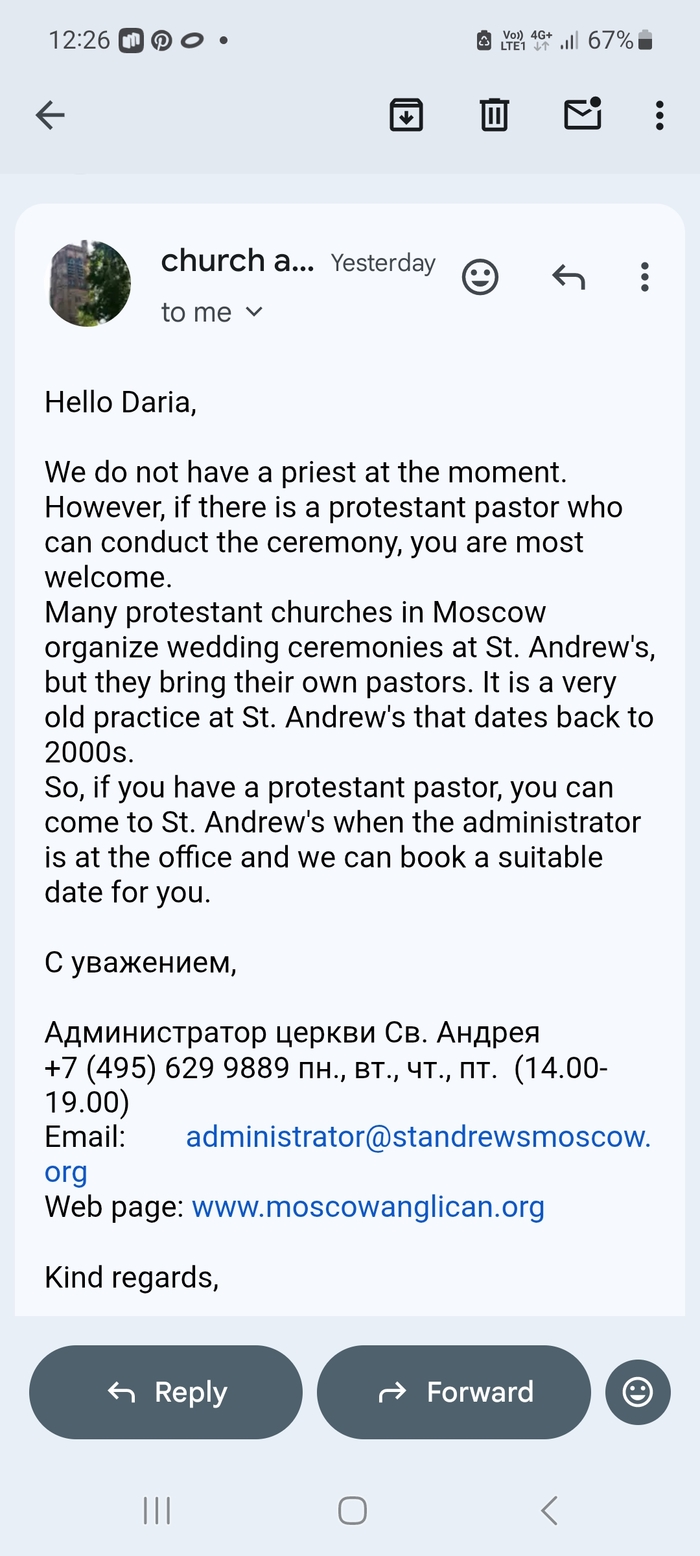Delete this email with trash icon
The width and height of the screenshot is (700, 1556).
point(494,115)
